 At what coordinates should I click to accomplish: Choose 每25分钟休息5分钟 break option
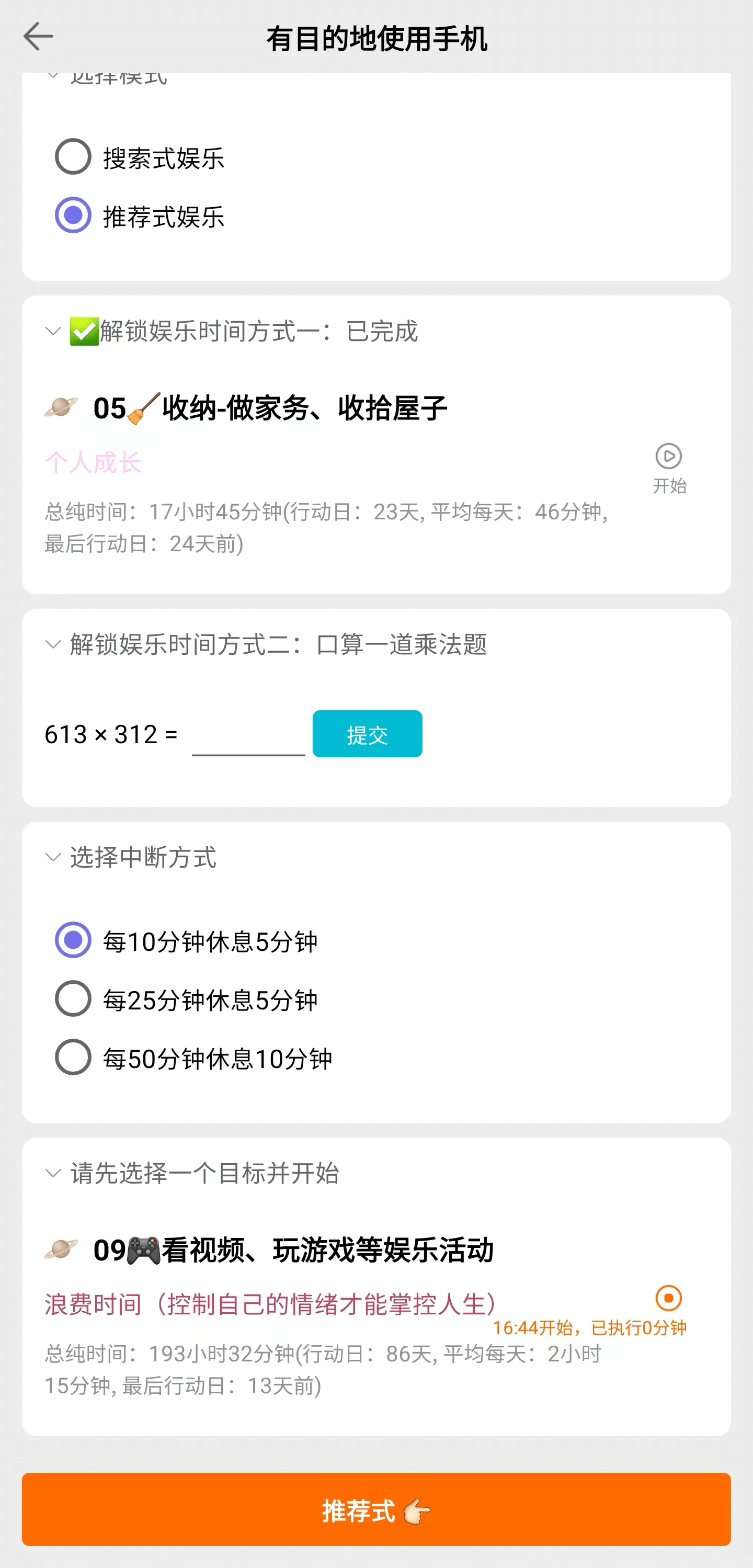click(73, 999)
